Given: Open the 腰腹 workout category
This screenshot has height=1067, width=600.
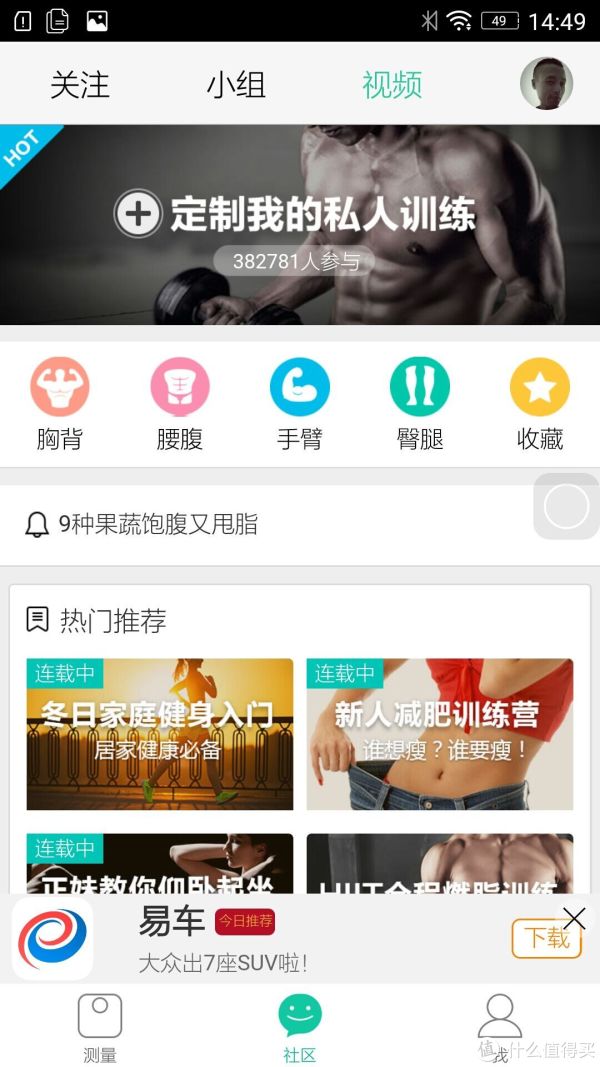Looking at the screenshot, I should pos(180,403).
